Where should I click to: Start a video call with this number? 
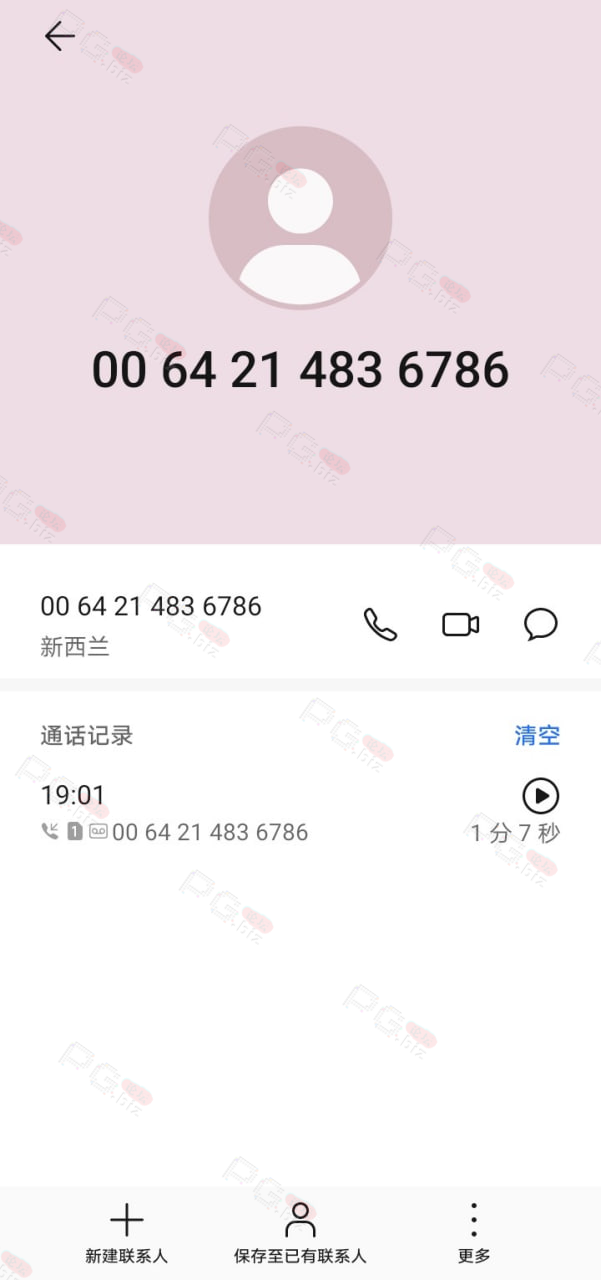461,625
